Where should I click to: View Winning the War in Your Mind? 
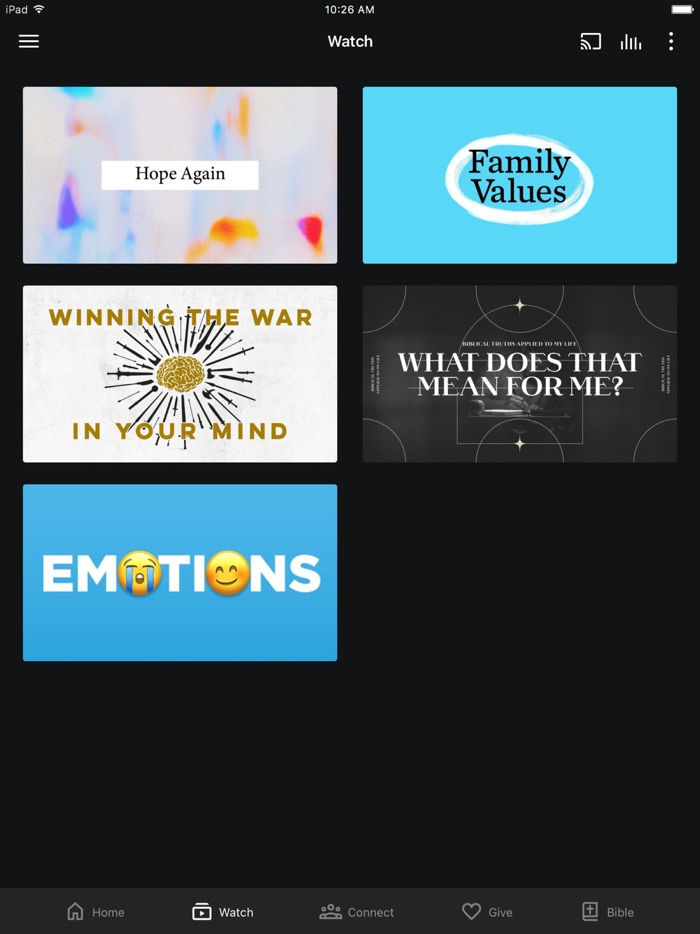(x=180, y=374)
